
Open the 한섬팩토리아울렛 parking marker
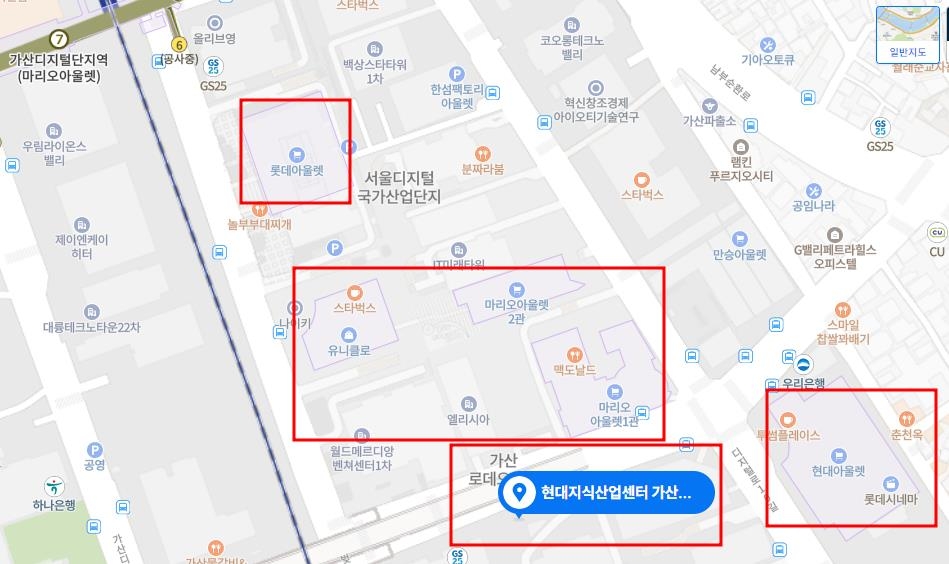[x=457, y=73]
